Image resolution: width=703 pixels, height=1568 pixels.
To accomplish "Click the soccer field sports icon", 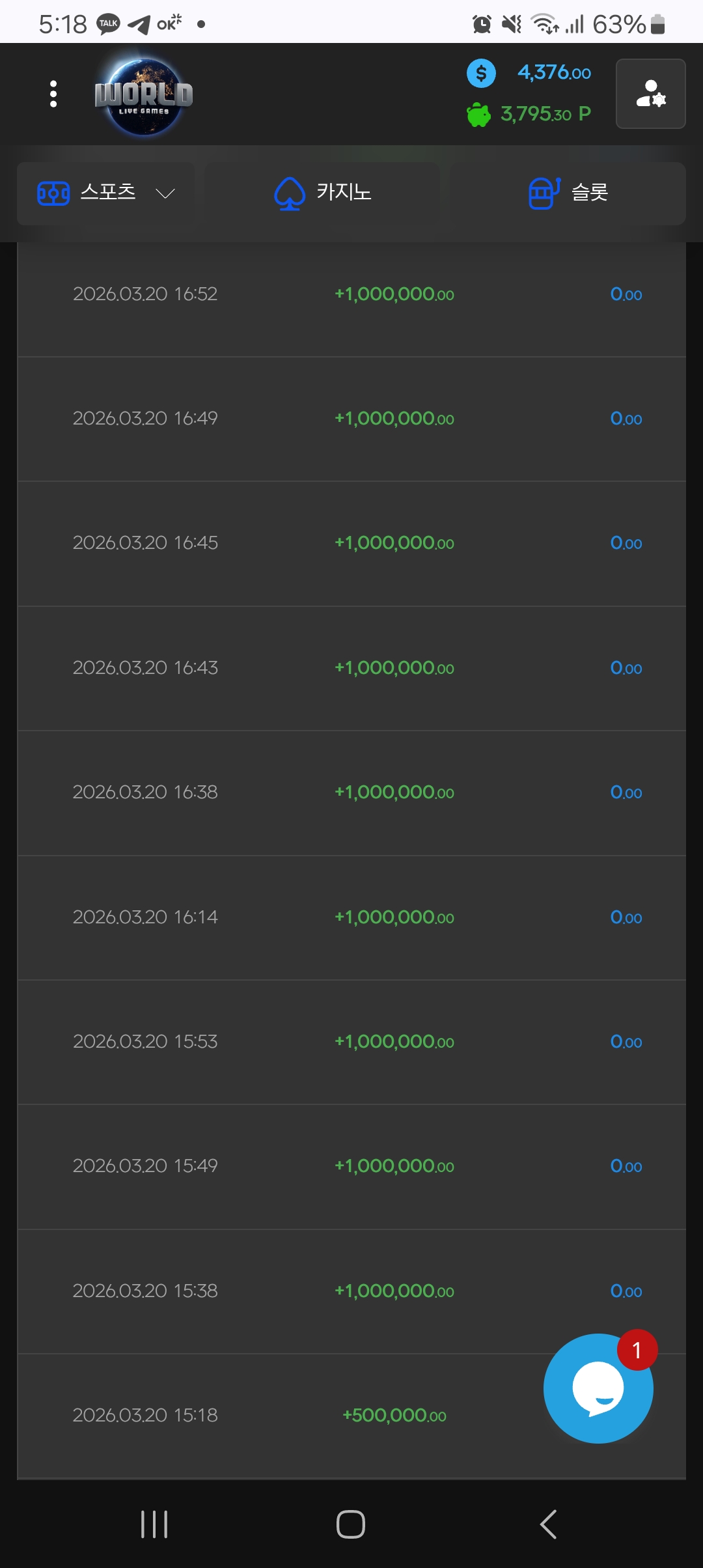I will click(53, 192).
